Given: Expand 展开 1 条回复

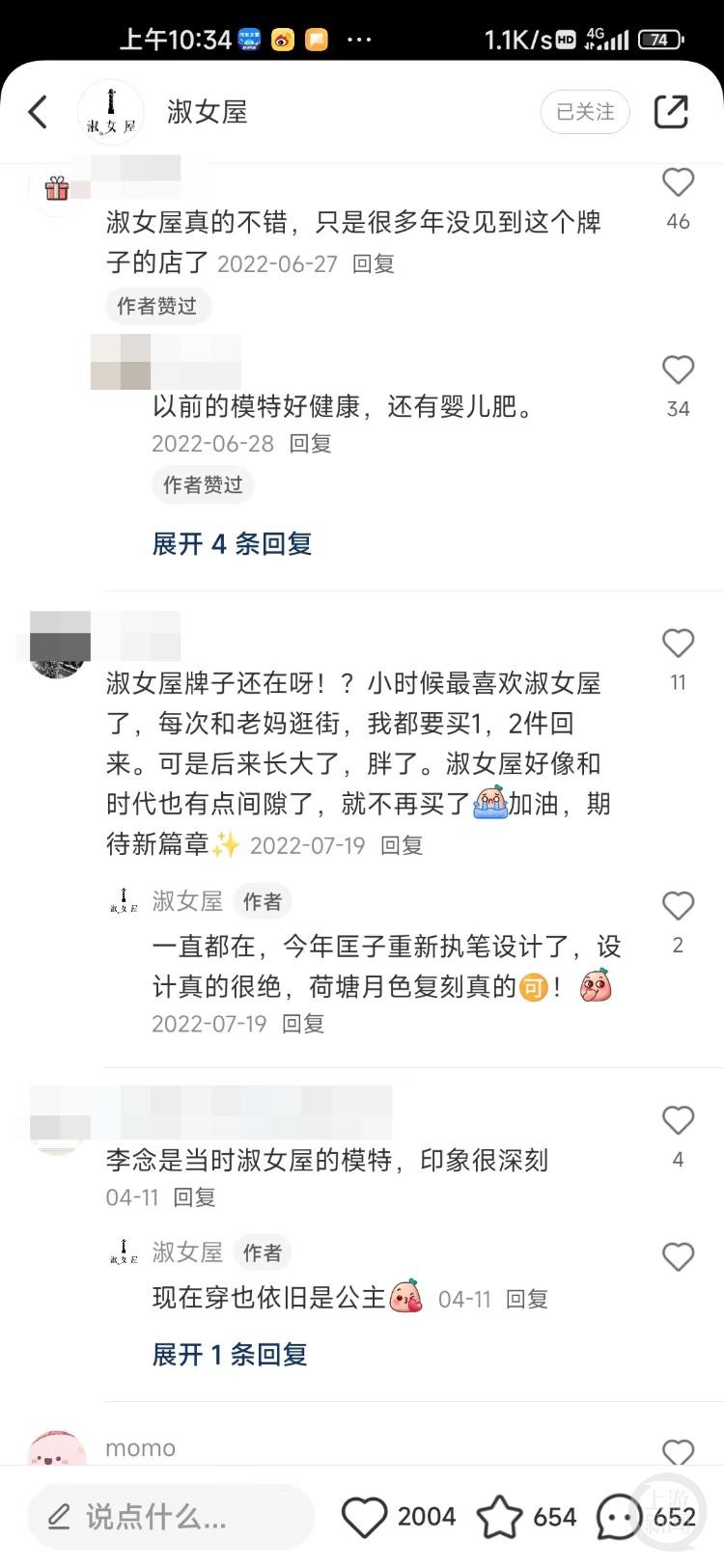Looking at the screenshot, I should [x=230, y=1355].
